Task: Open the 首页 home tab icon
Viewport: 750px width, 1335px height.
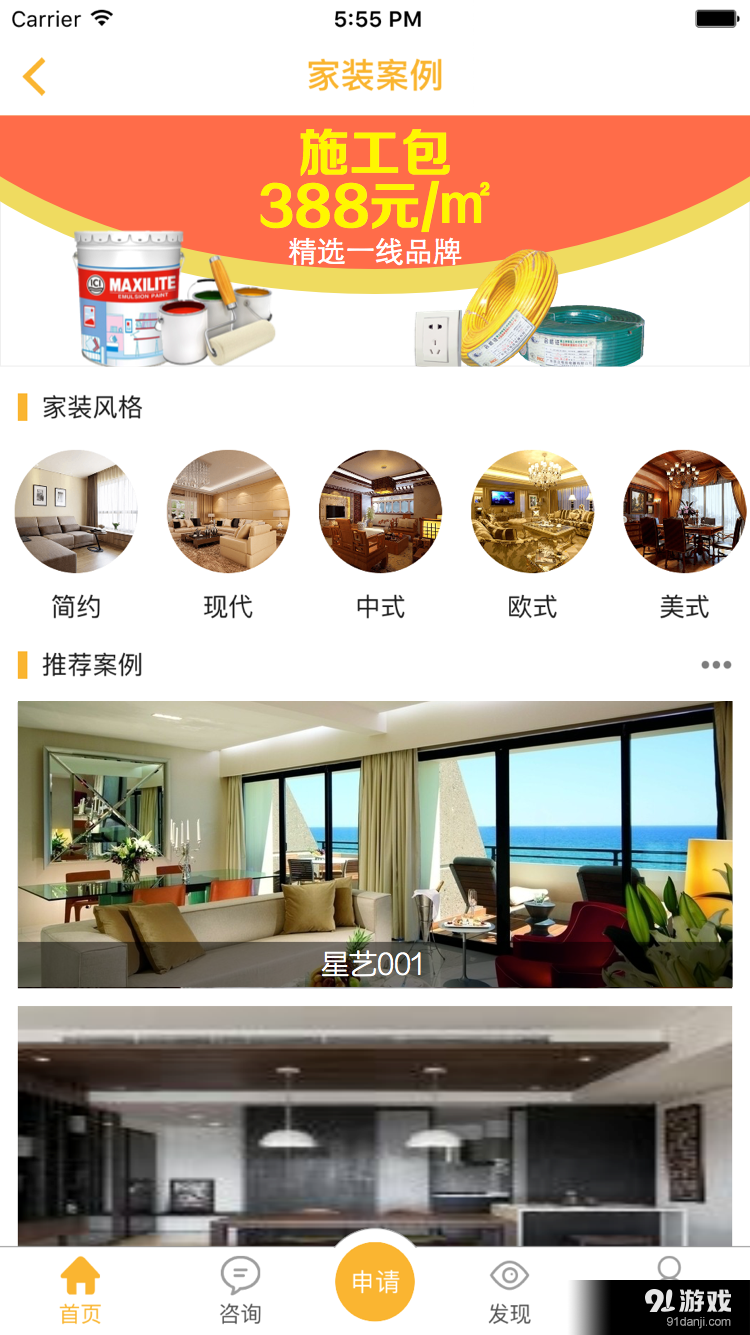Action: click(80, 1276)
